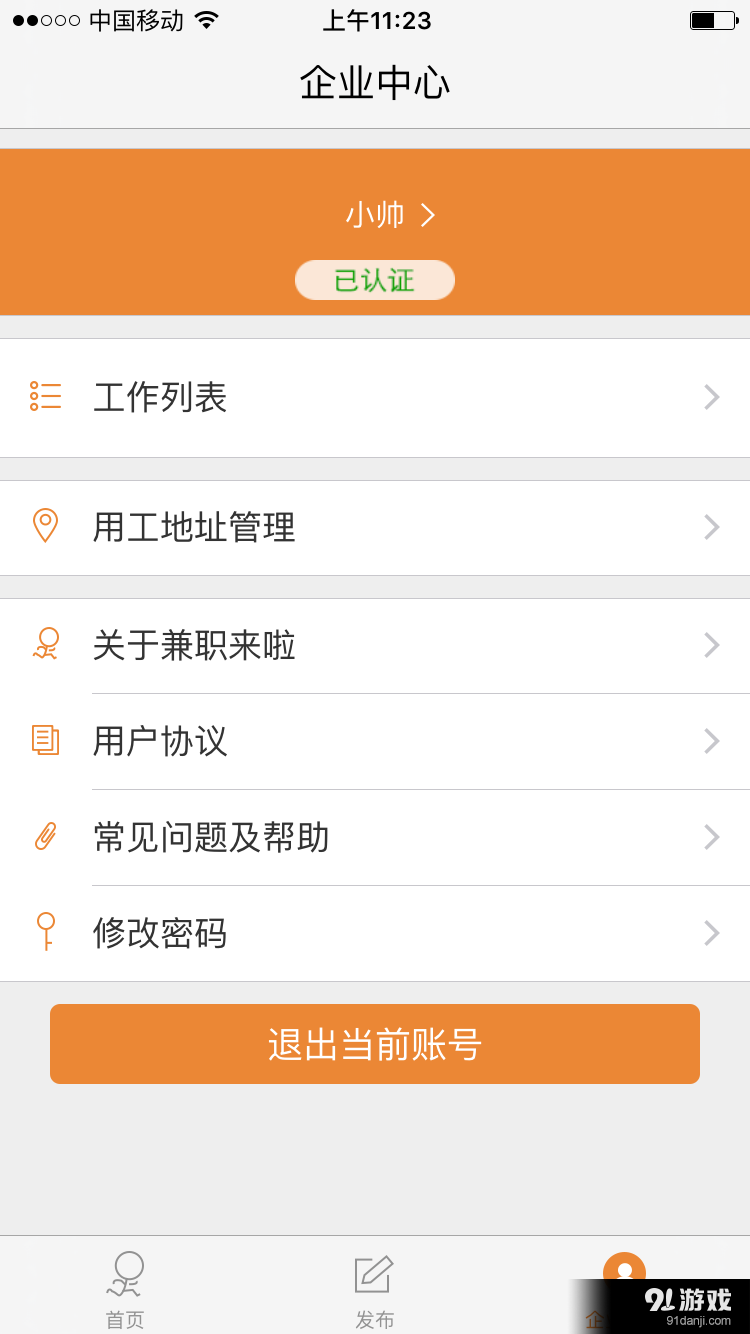Click the location pin icon beside 用工地址管理
The width and height of the screenshot is (750, 1334).
coord(46,527)
